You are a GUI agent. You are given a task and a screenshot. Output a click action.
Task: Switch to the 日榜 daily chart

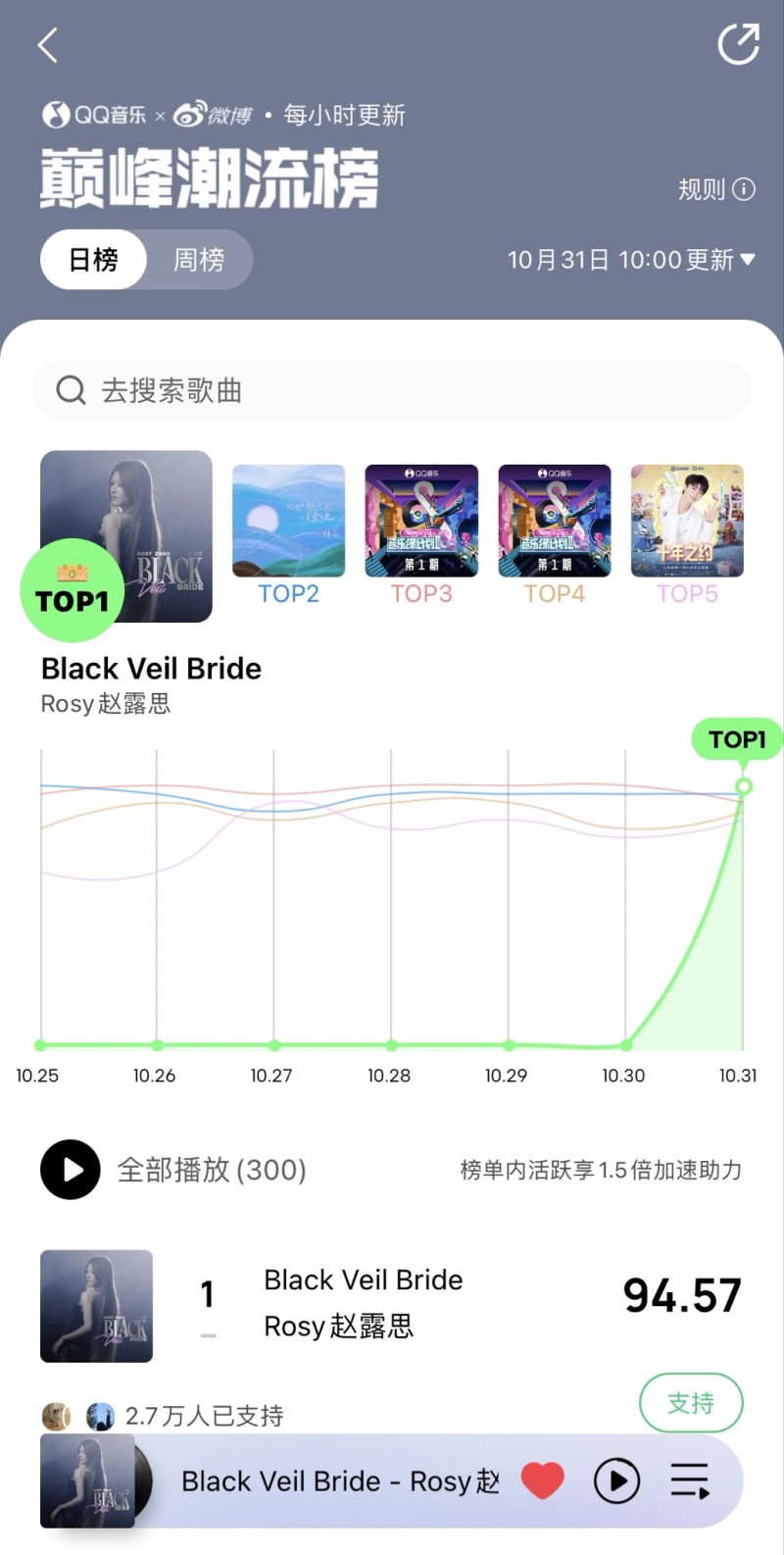pyautogui.click(x=94, y=260)
